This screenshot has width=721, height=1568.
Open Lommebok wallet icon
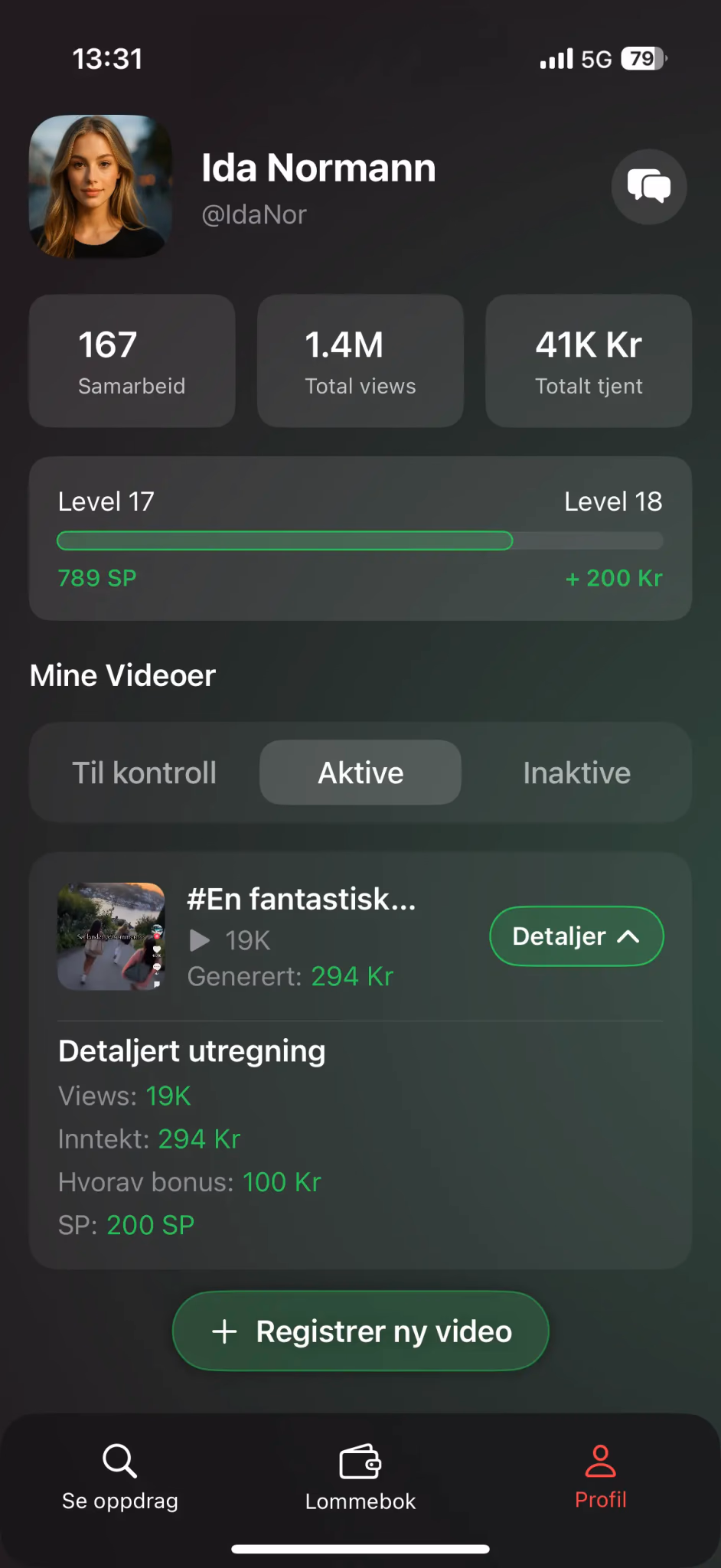360,1461
